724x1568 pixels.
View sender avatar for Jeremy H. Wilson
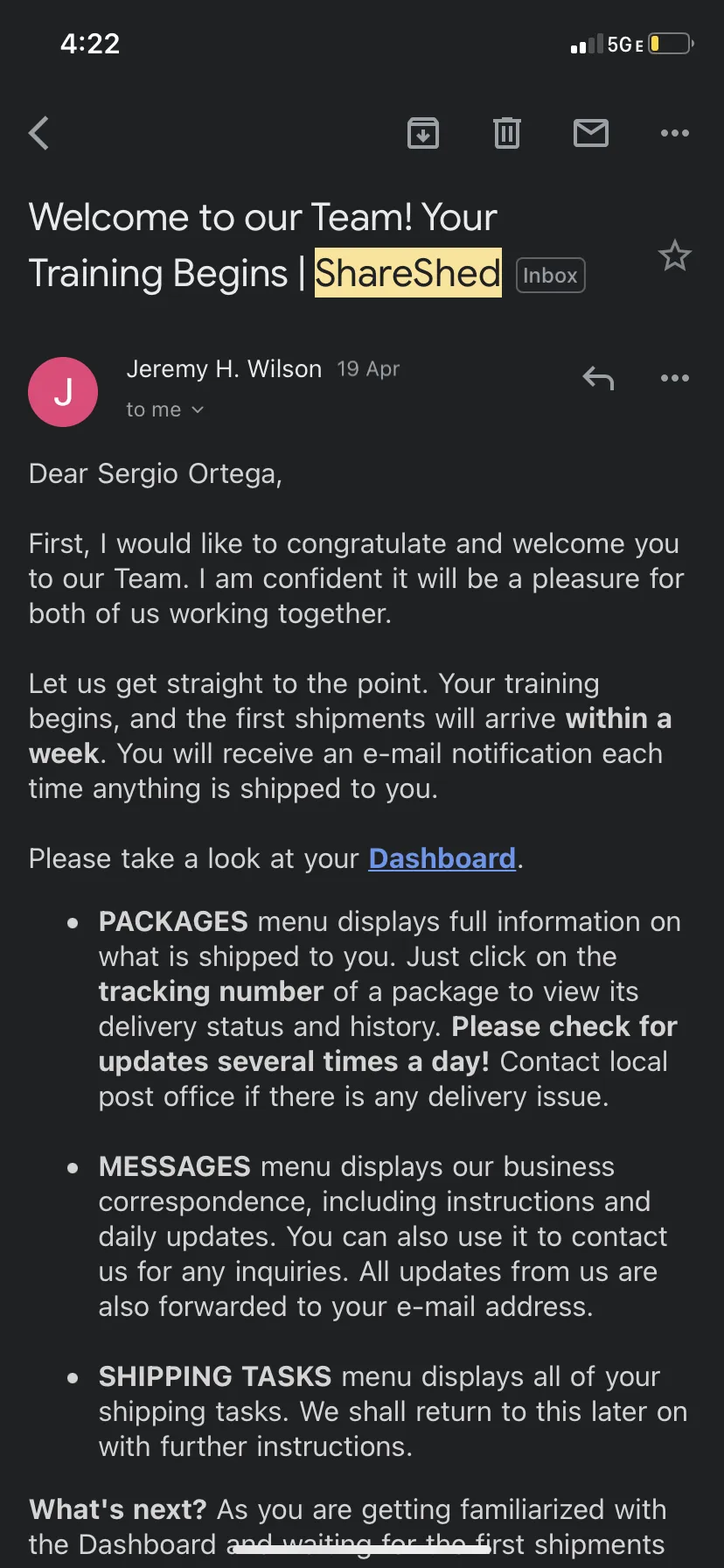point(63,392)
